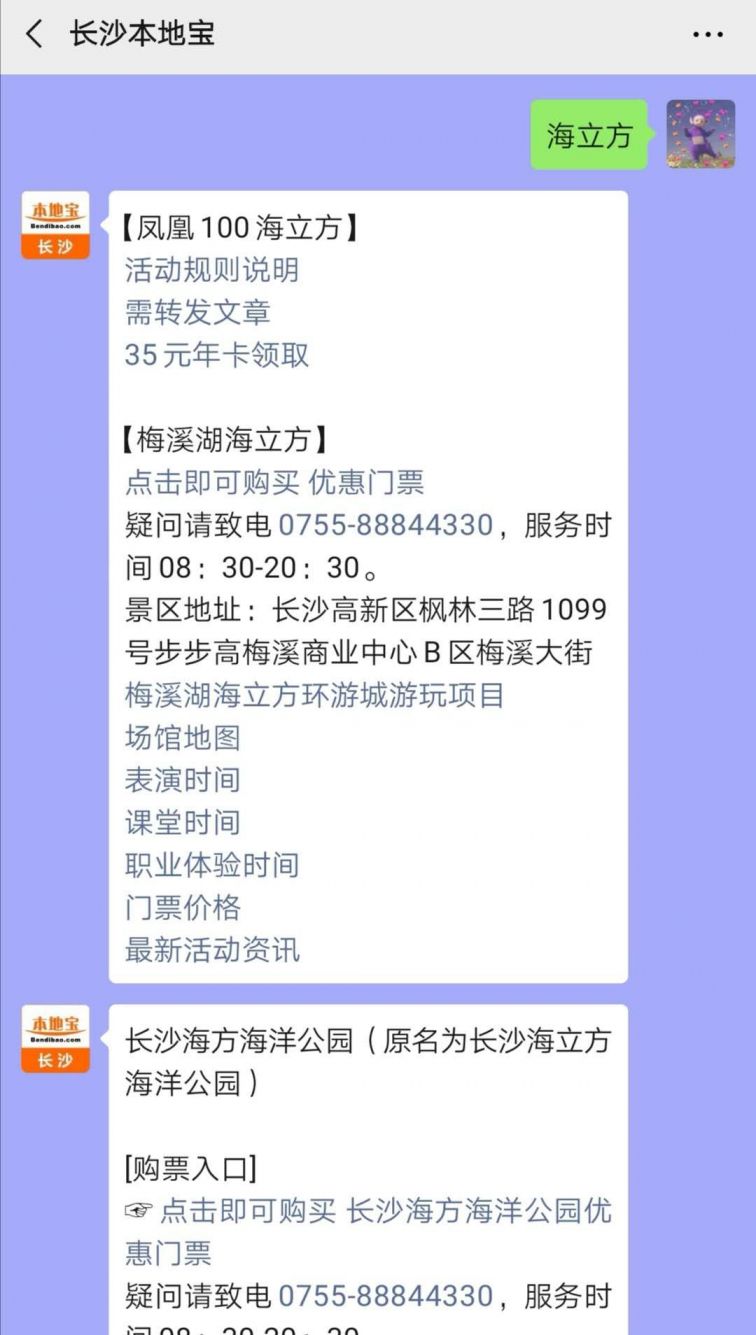View 场馆地图 link
Image resolution: width=756 pixels, height=1335 pixels.
182,738
